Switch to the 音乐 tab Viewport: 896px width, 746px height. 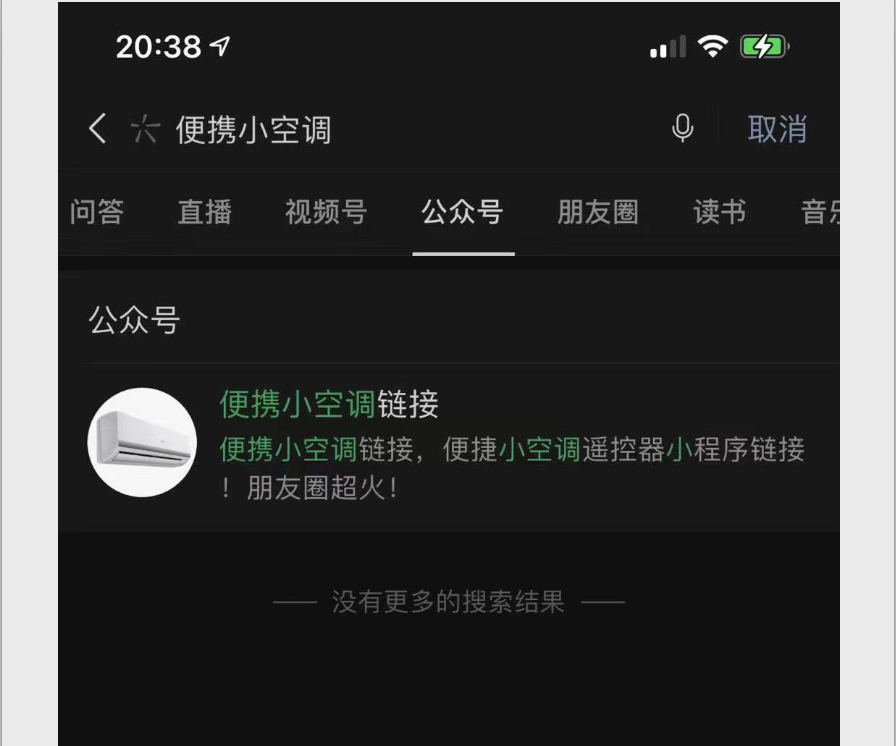pos(819,212)
